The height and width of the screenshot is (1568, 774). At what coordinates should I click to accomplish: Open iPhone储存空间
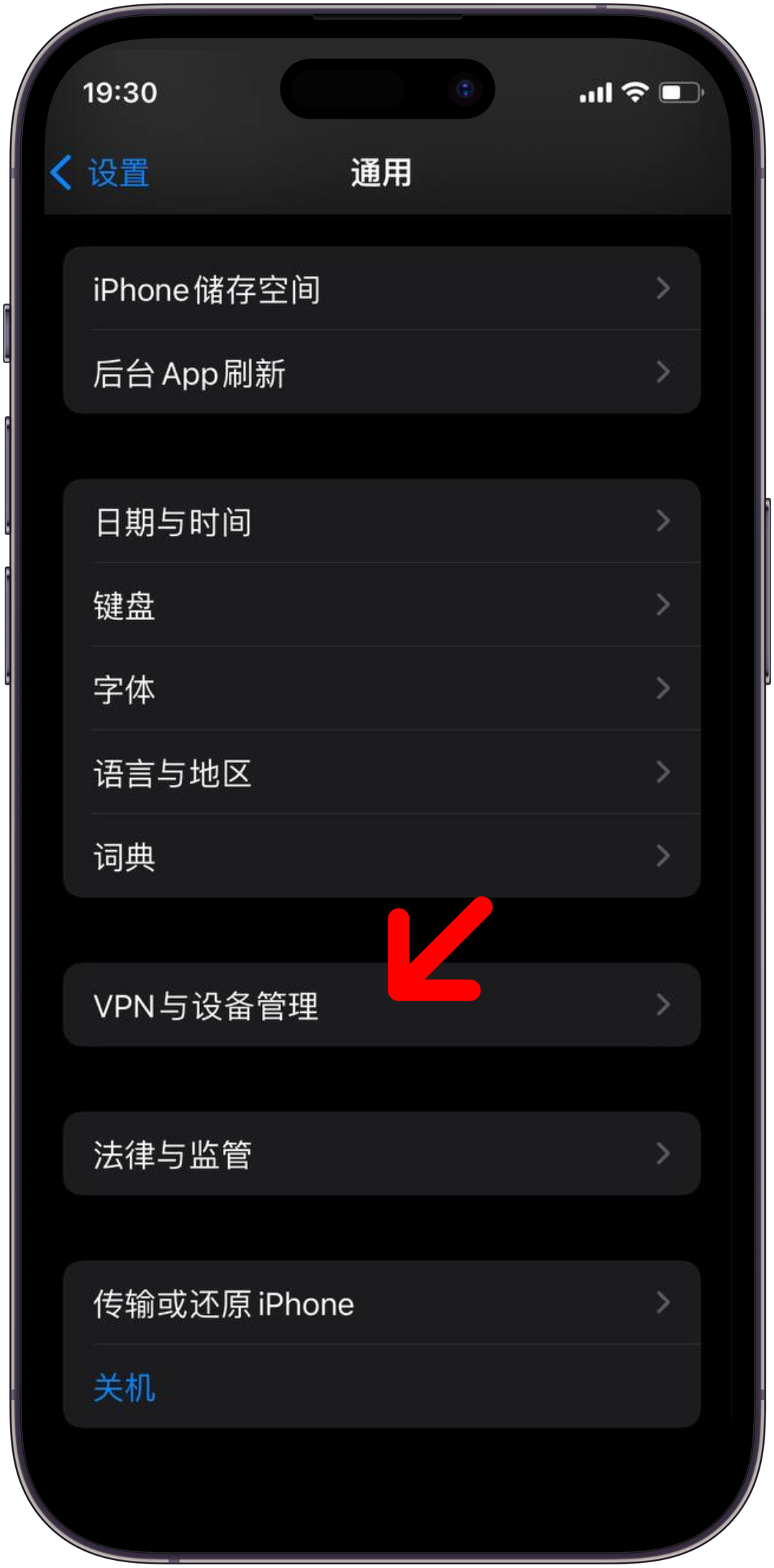tap(381, 289)
